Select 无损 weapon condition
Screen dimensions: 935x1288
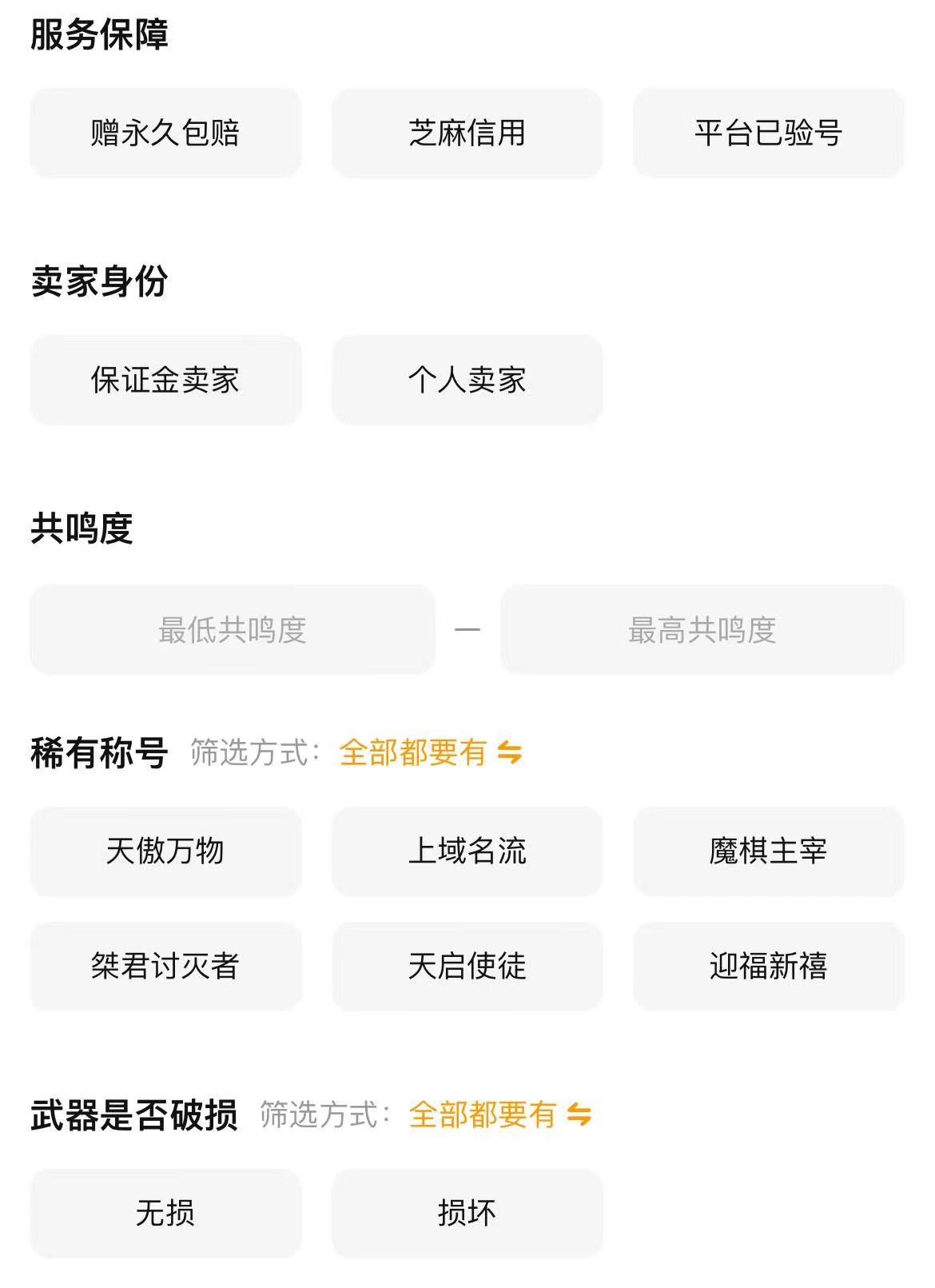165,1213
